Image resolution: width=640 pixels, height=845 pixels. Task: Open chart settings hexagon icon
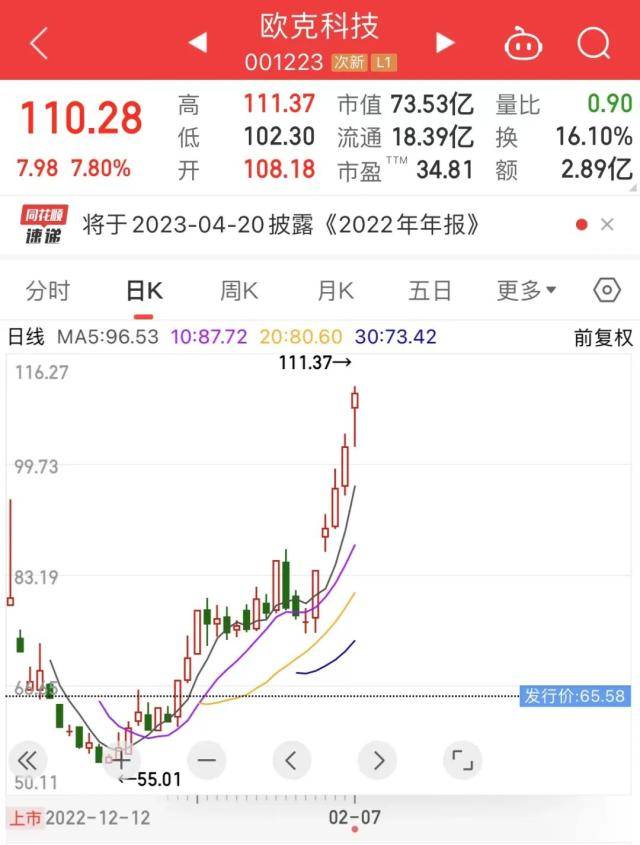tap(607, 291)
